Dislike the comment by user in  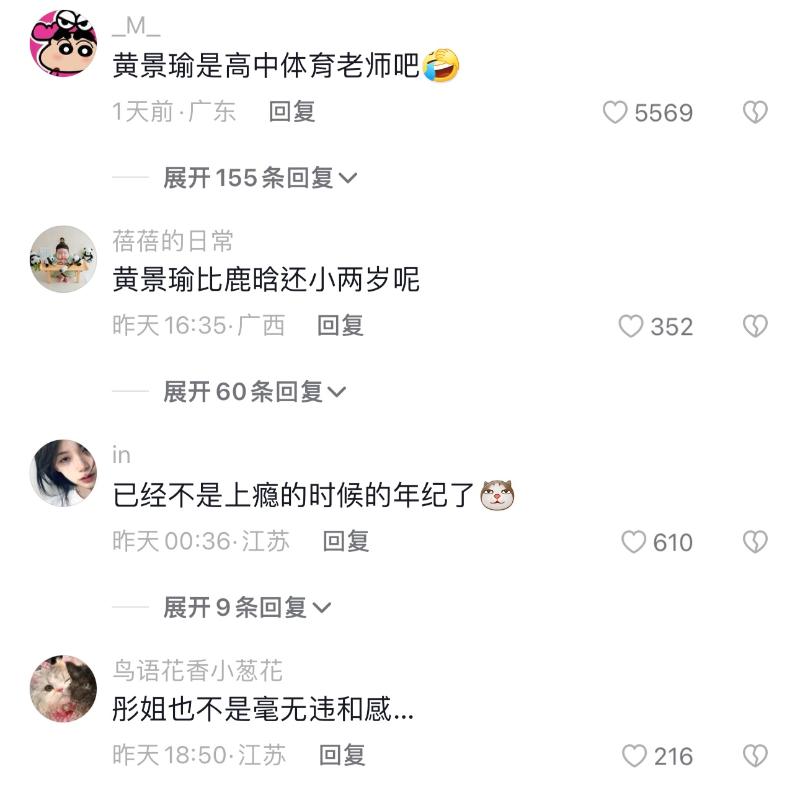pyautogui.click(x=755, y=542)
